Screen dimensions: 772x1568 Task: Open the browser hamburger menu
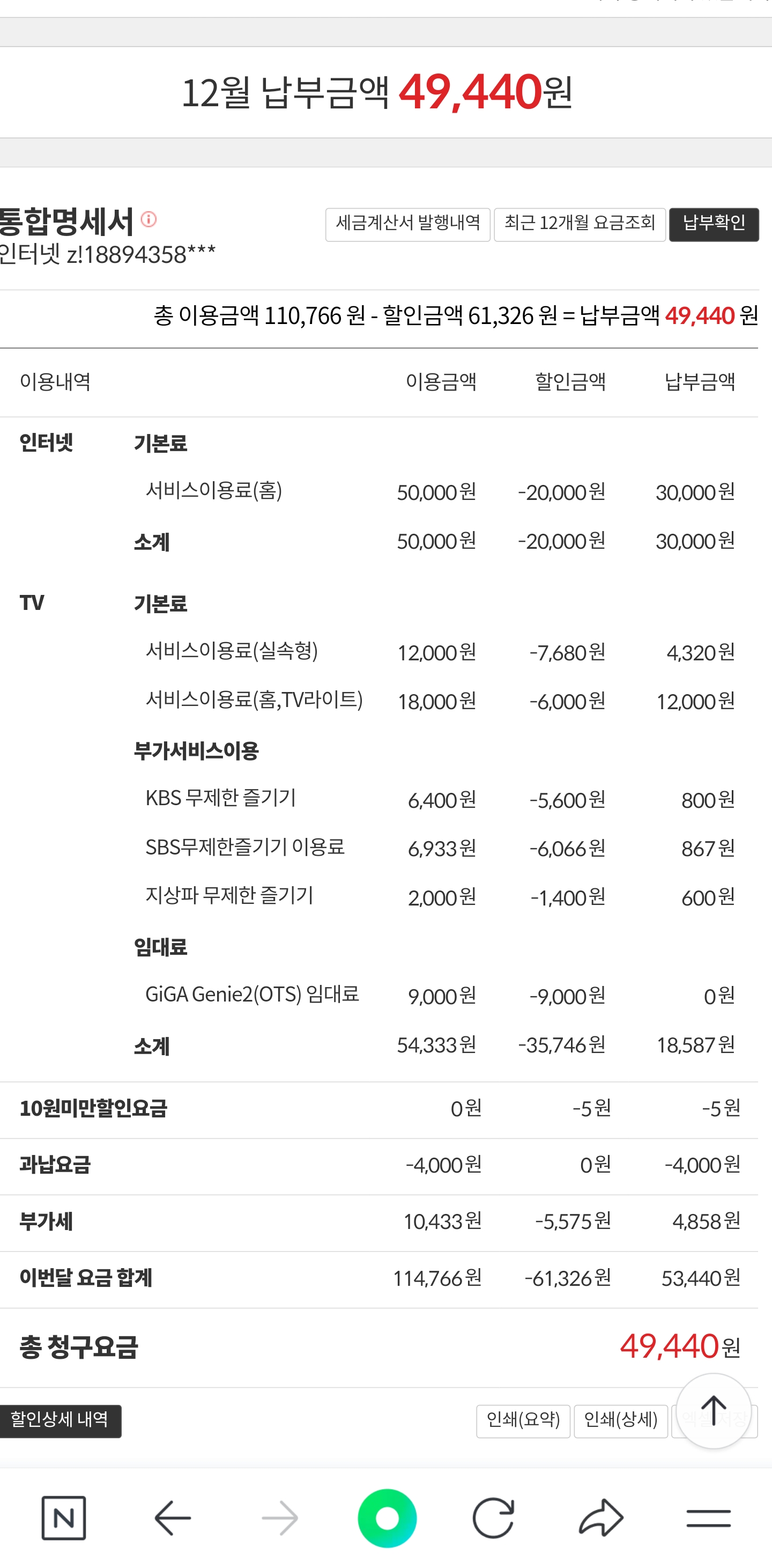[x=708, y=1518]
